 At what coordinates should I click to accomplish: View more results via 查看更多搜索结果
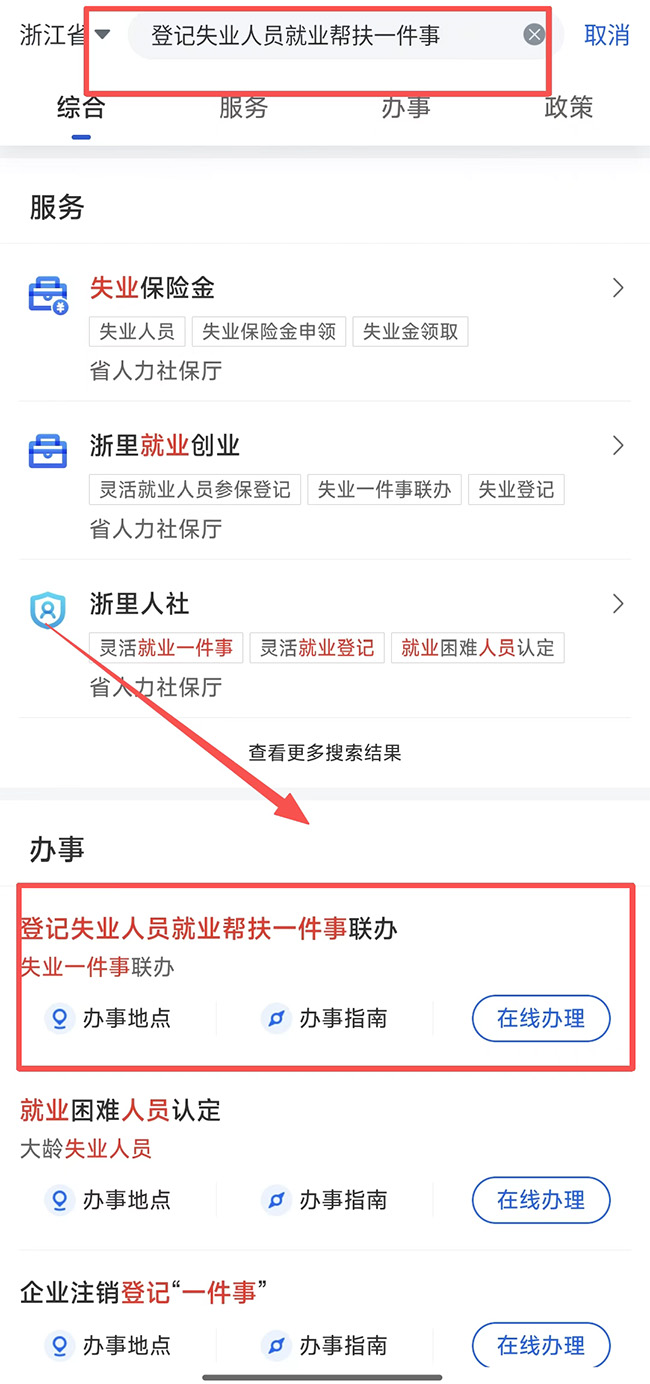pyautogui.click(x=325, y=753)
